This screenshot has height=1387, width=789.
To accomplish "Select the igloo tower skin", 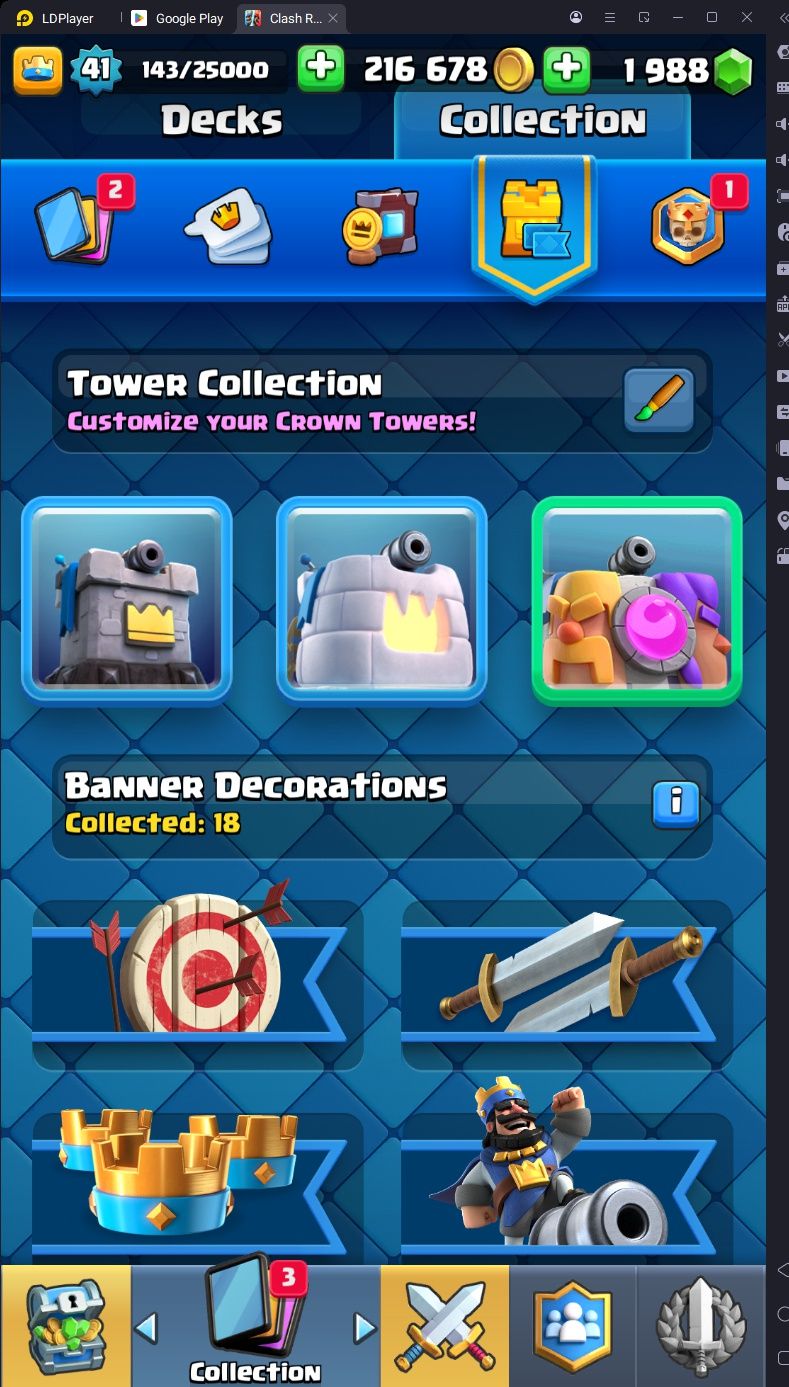I will coord(381,601).
